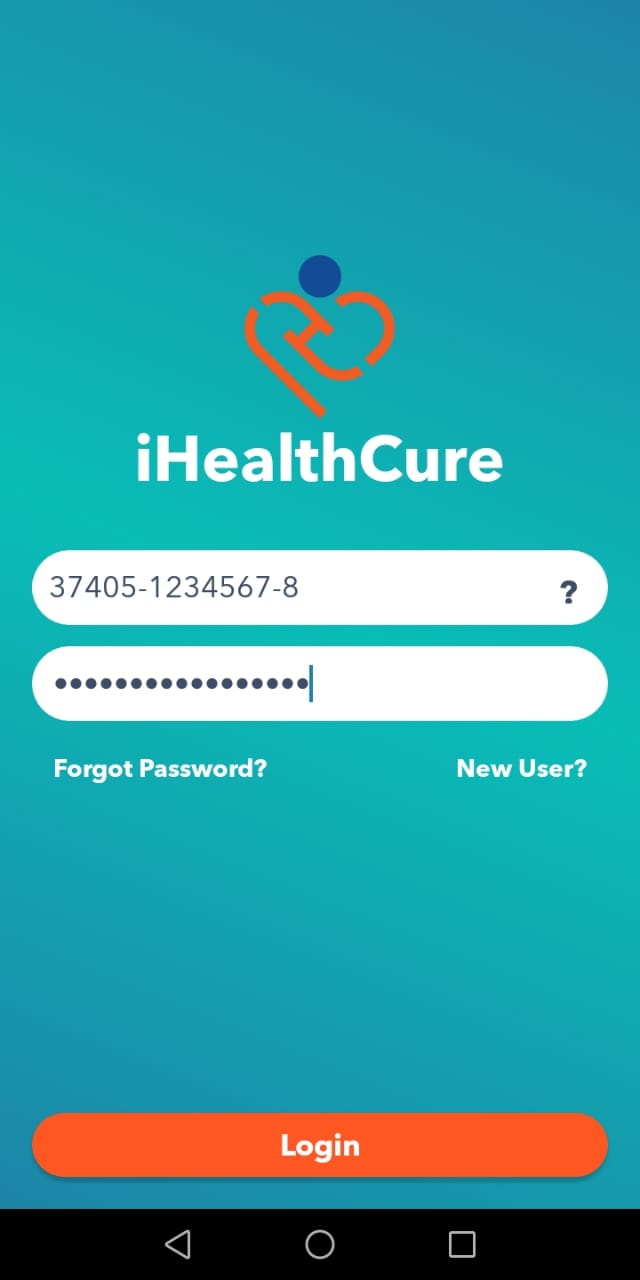Image resolution: width=640 pixels, height=1280 pixels.
Task: Focus the password field
Action: click(x=320, y=683)
